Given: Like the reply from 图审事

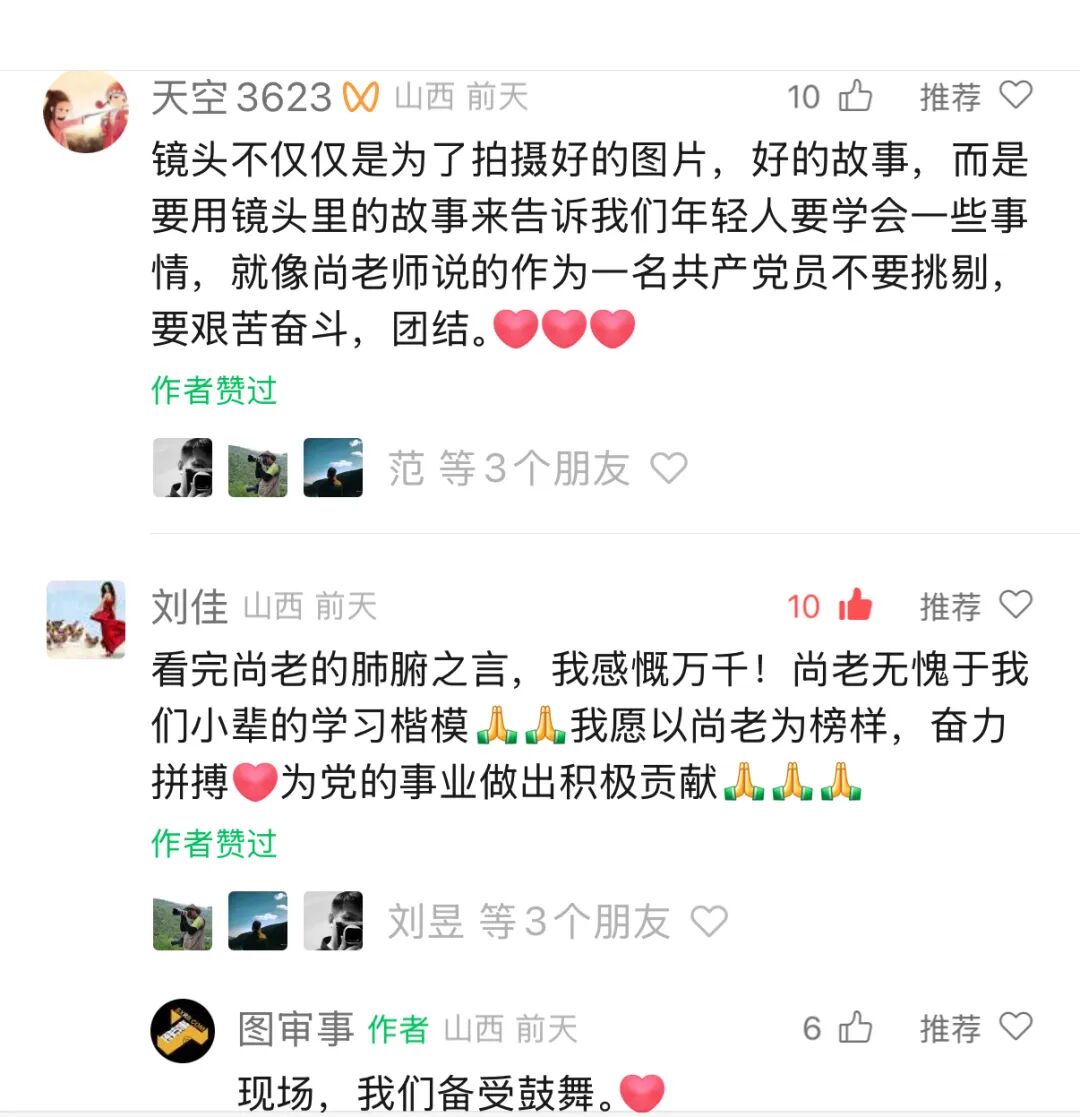Looking at the screenshot, I should pyautogui.click(x=855, y=1028).
